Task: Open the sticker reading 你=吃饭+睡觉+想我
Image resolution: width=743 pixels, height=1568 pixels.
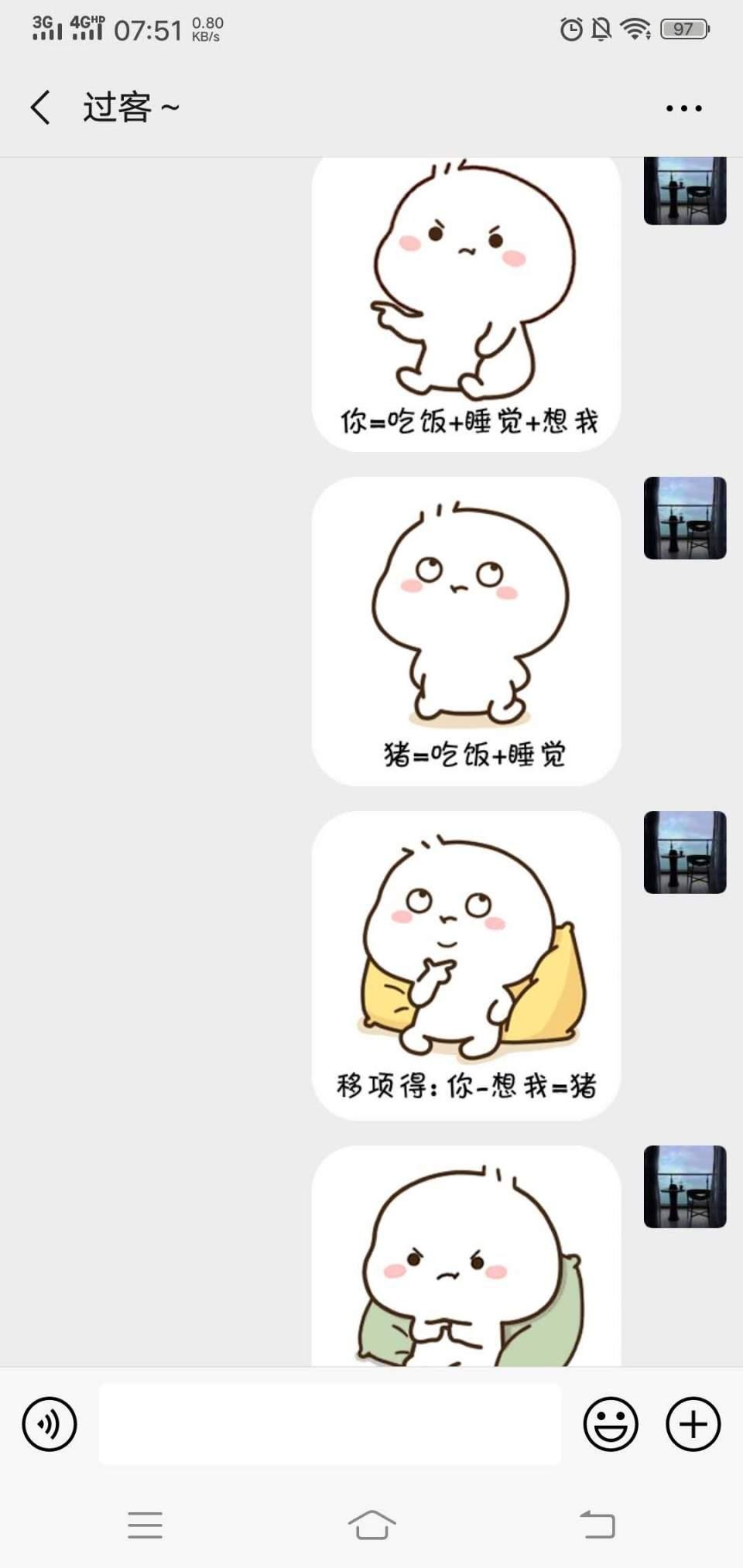Action: pyautogui.click(x=466, y=303)
